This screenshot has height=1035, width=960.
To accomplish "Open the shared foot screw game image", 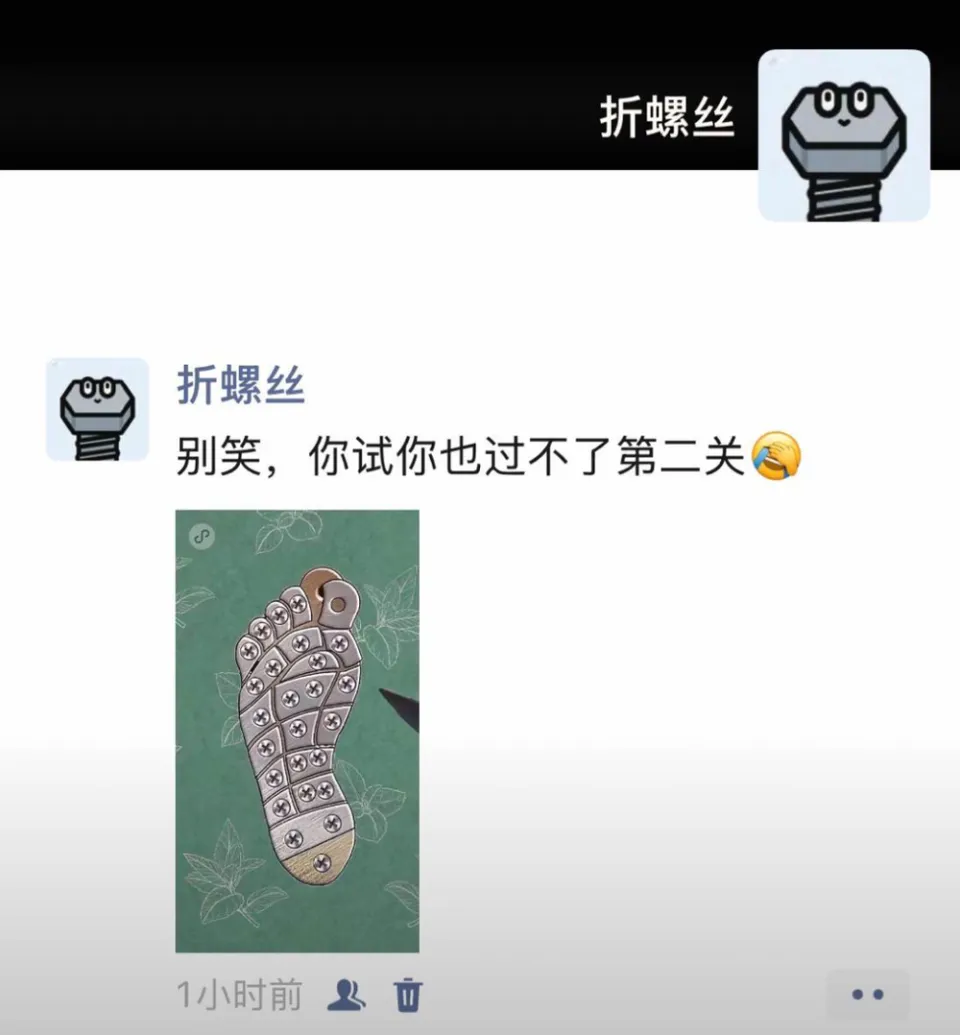I will coord(297,731).
